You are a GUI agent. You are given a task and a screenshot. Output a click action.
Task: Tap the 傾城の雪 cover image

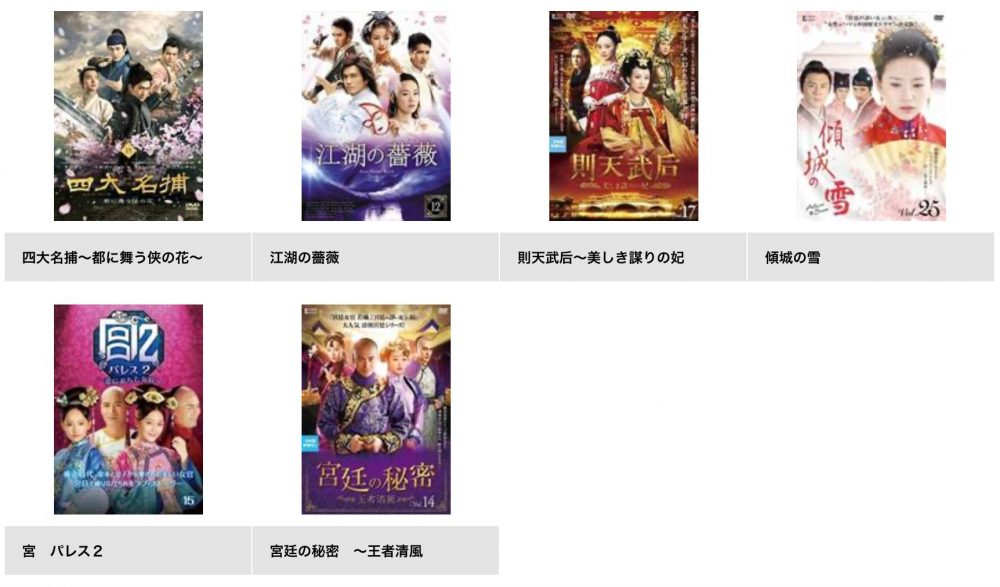point(871,116)
